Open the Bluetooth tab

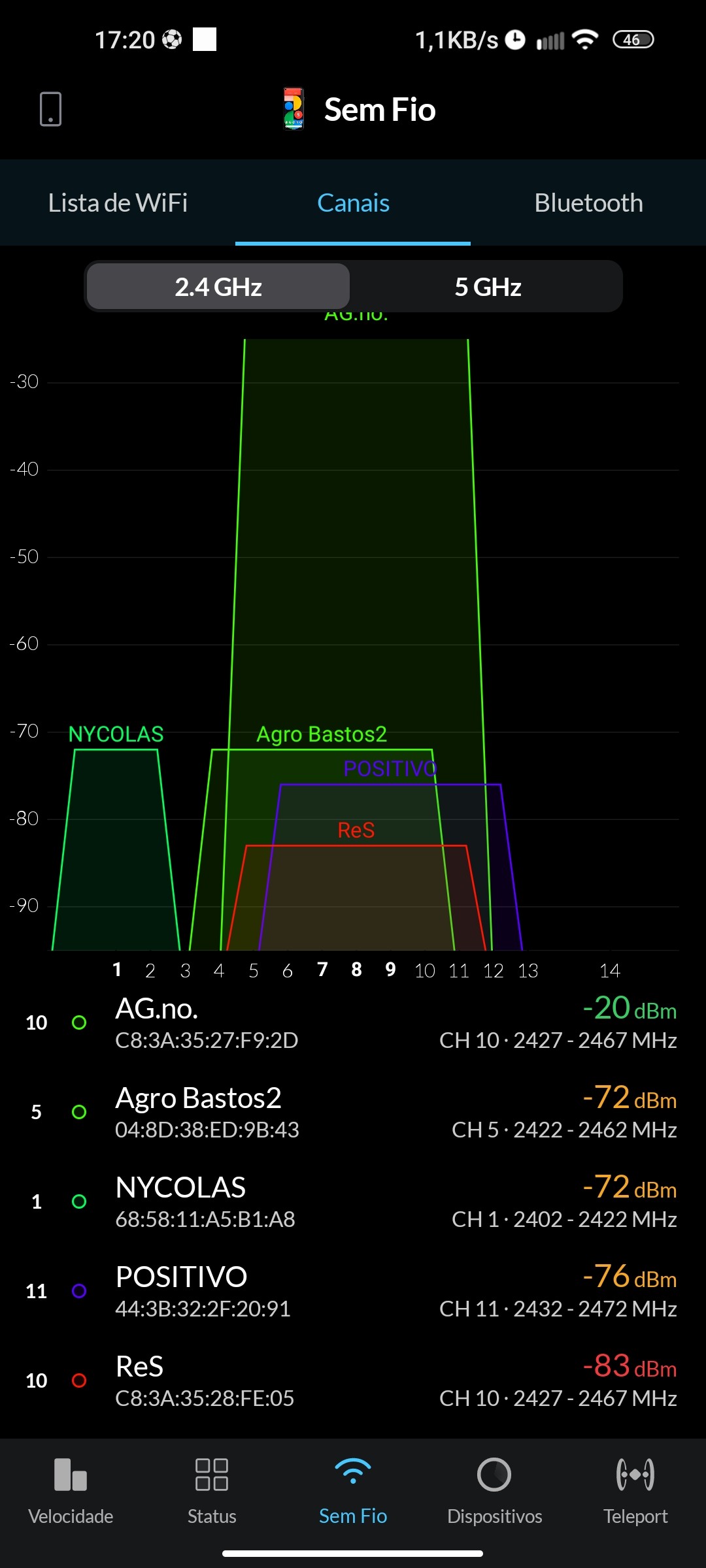[x=588, y=203]
